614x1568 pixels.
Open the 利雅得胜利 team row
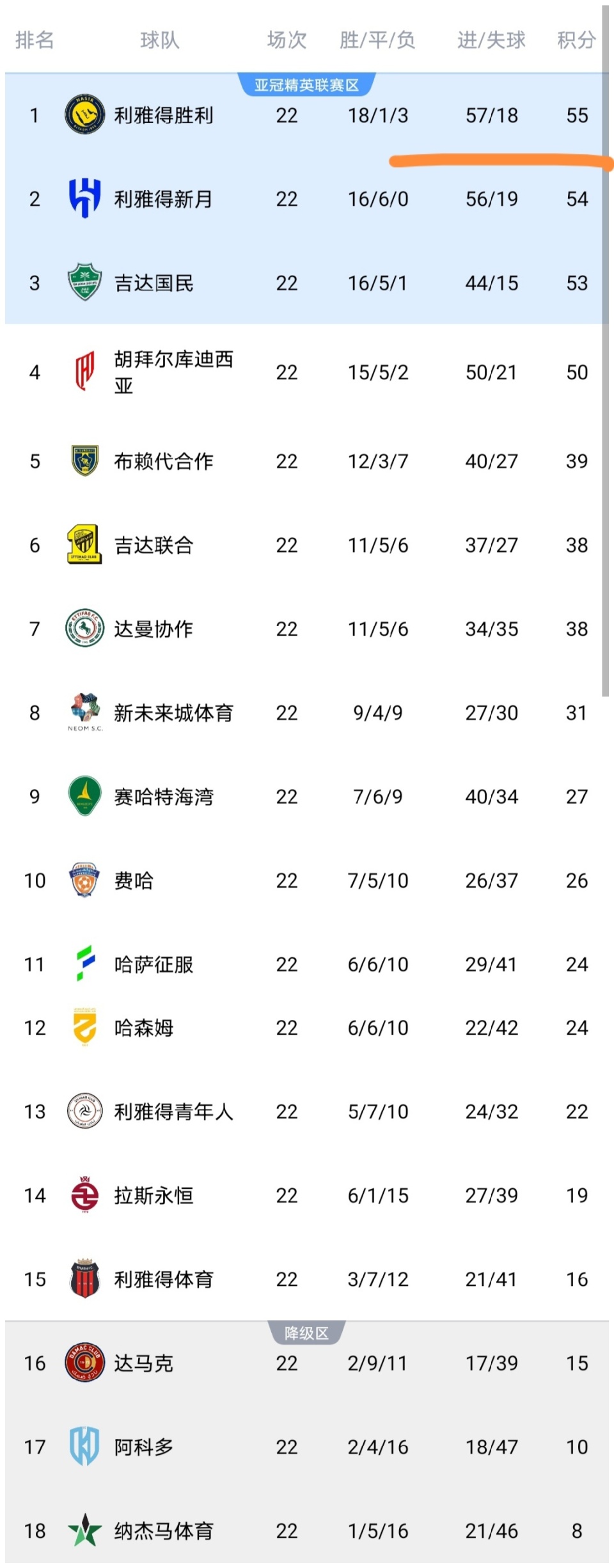click(x=164, y=116)
